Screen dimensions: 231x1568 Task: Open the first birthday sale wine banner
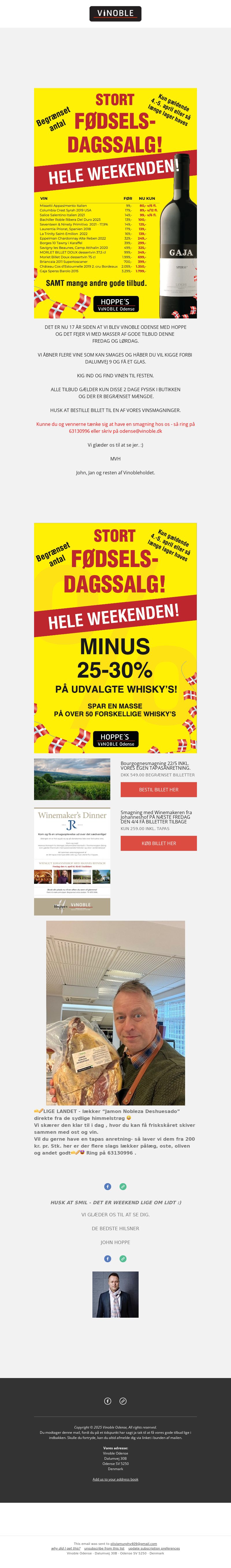coord(115,203)
